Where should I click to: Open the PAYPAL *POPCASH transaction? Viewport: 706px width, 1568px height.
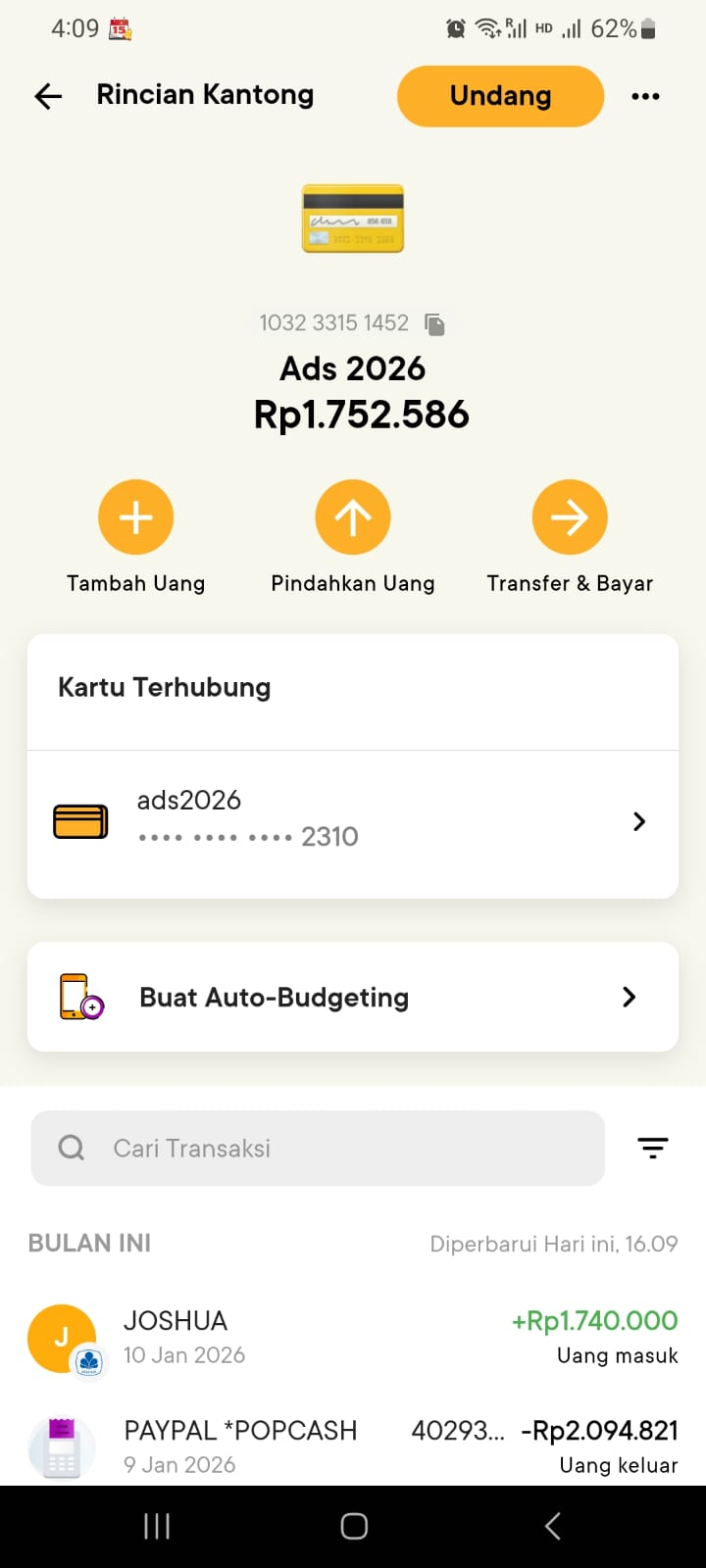[x=353, y=1446]
